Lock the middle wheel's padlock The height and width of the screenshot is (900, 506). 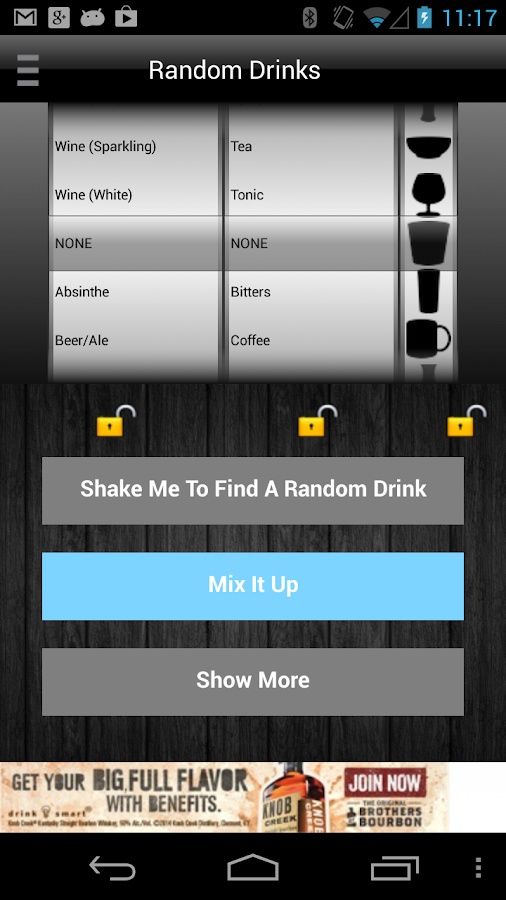tap(317, 421)
